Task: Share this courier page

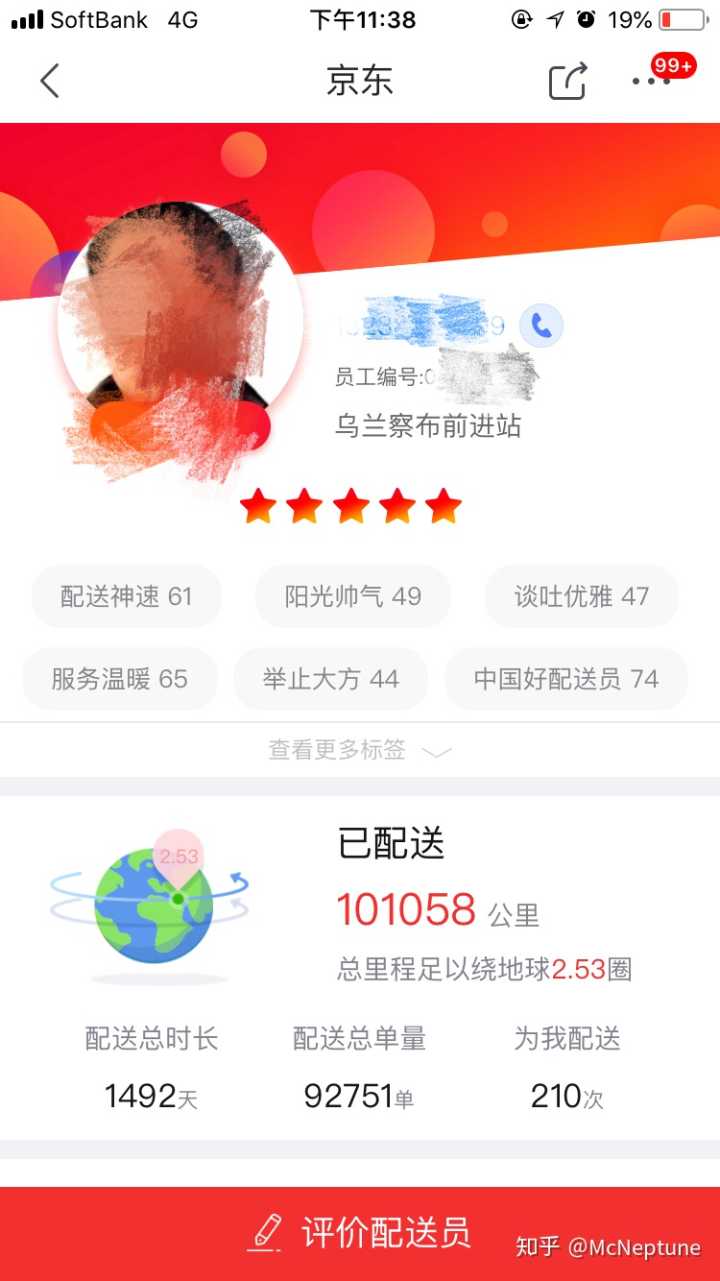Action: coord(567,81)
